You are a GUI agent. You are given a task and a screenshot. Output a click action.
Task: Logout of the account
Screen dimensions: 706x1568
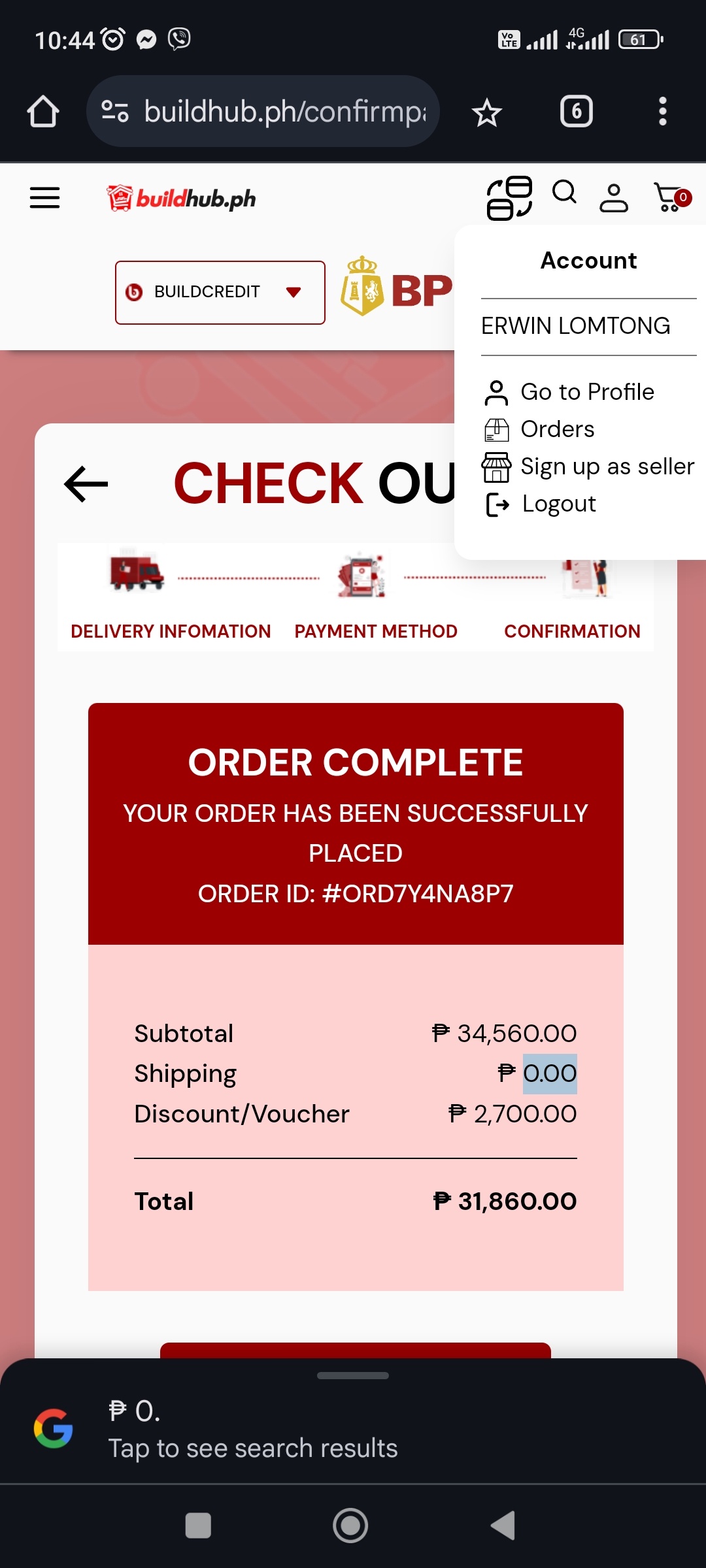click(x=558, y=504)
